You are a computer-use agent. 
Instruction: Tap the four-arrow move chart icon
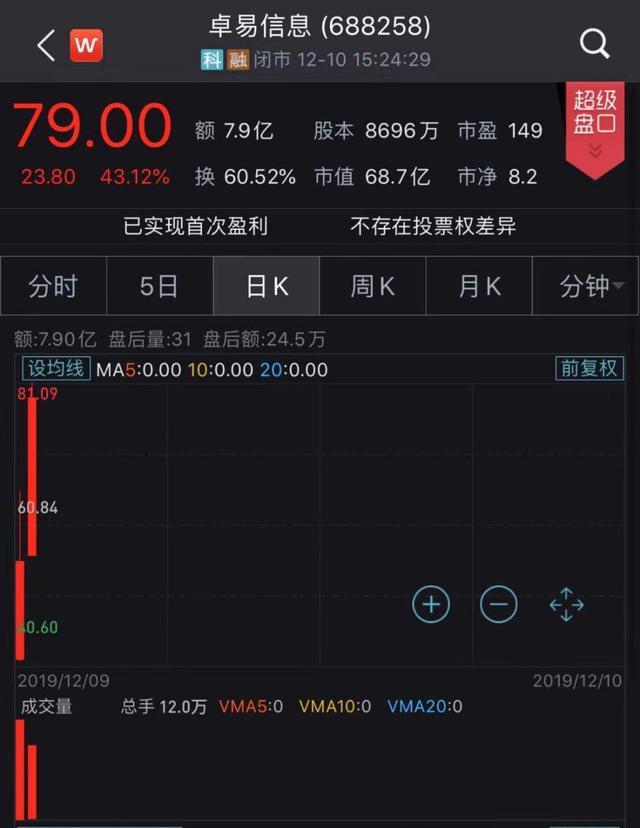coord(566,604)
